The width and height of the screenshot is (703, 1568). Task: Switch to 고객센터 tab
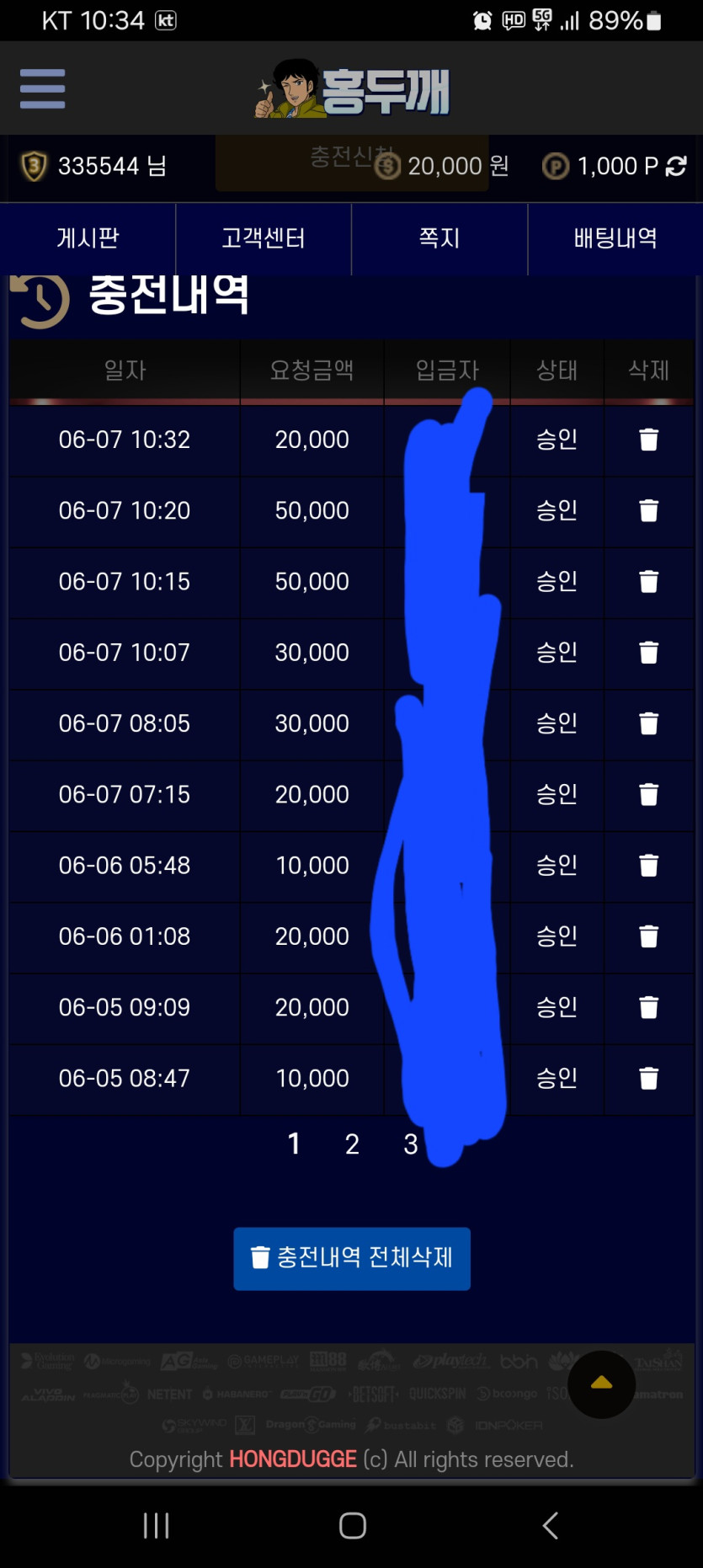(x=264, y=238)
